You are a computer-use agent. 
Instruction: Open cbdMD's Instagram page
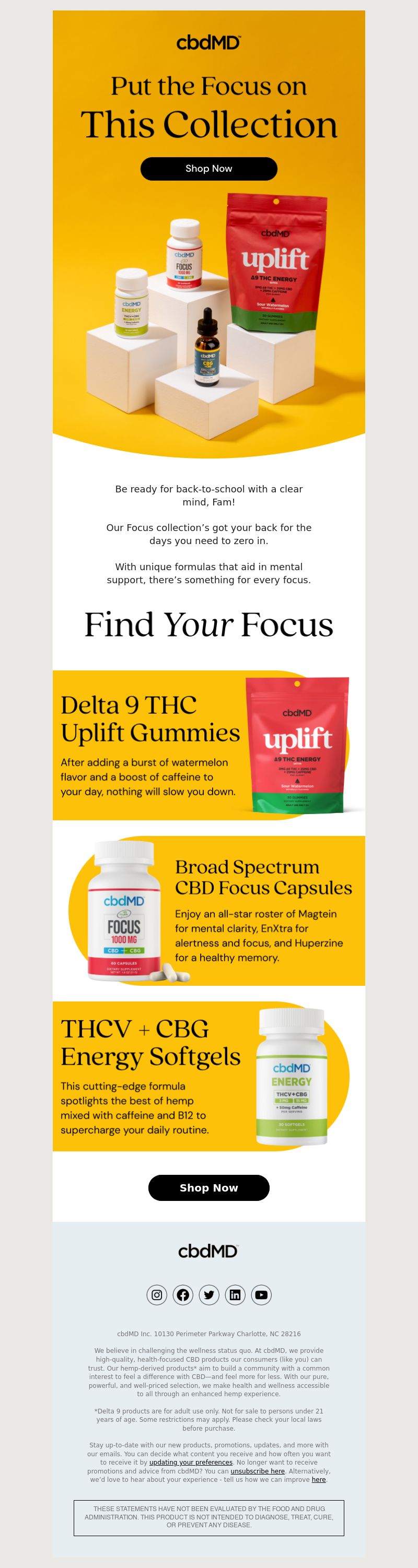(x=157, y=1295)
